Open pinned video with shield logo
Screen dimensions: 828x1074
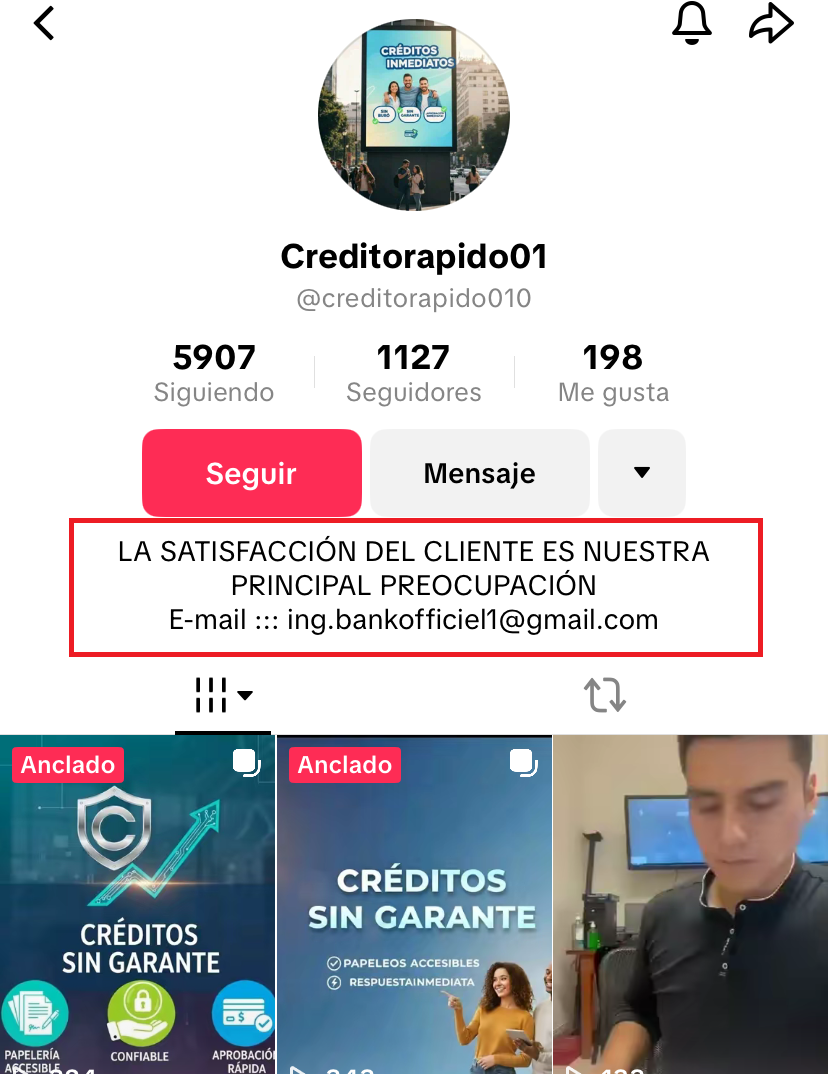[x=137, y=905]
